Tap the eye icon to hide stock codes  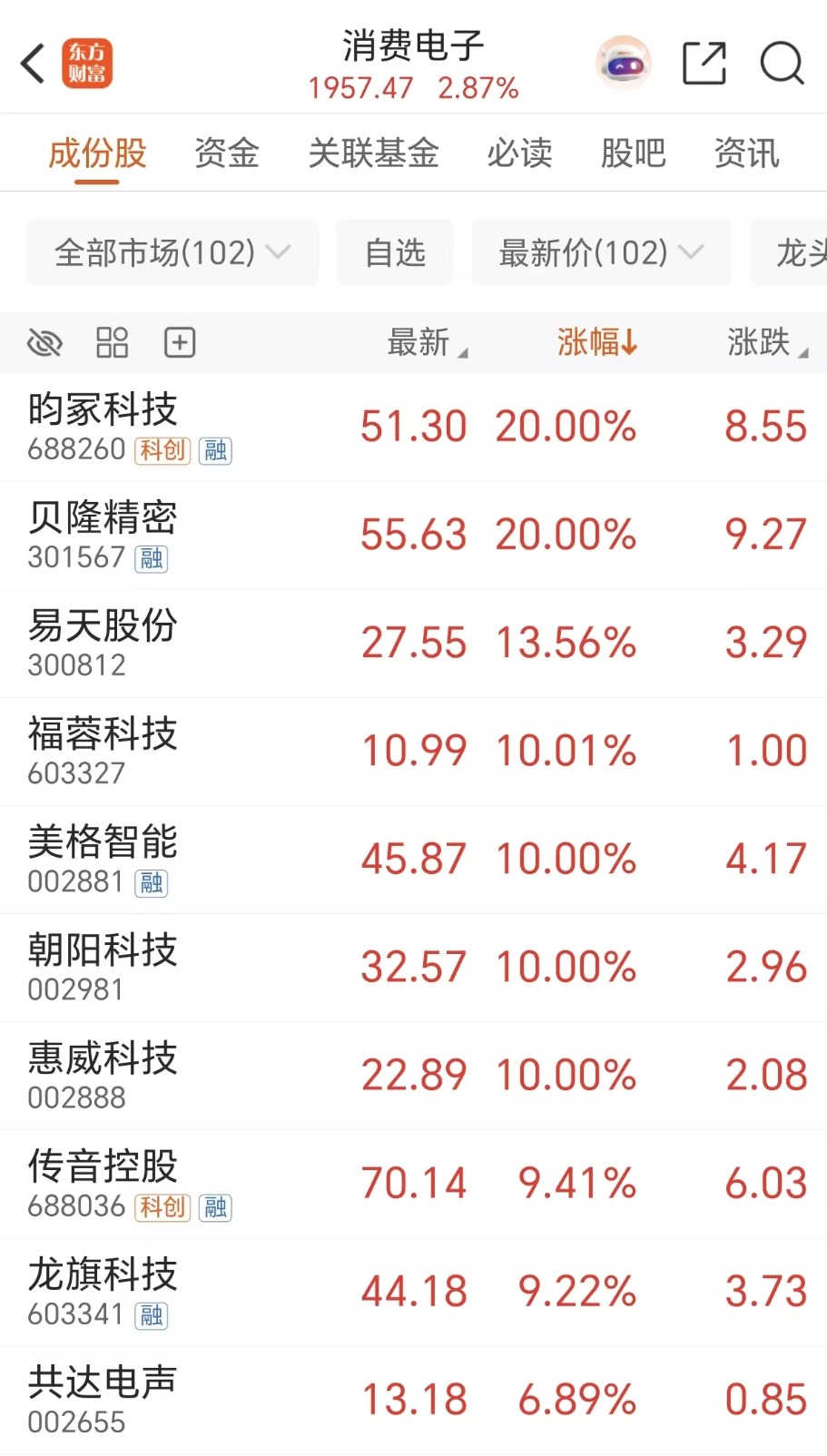tap(44, 342)
